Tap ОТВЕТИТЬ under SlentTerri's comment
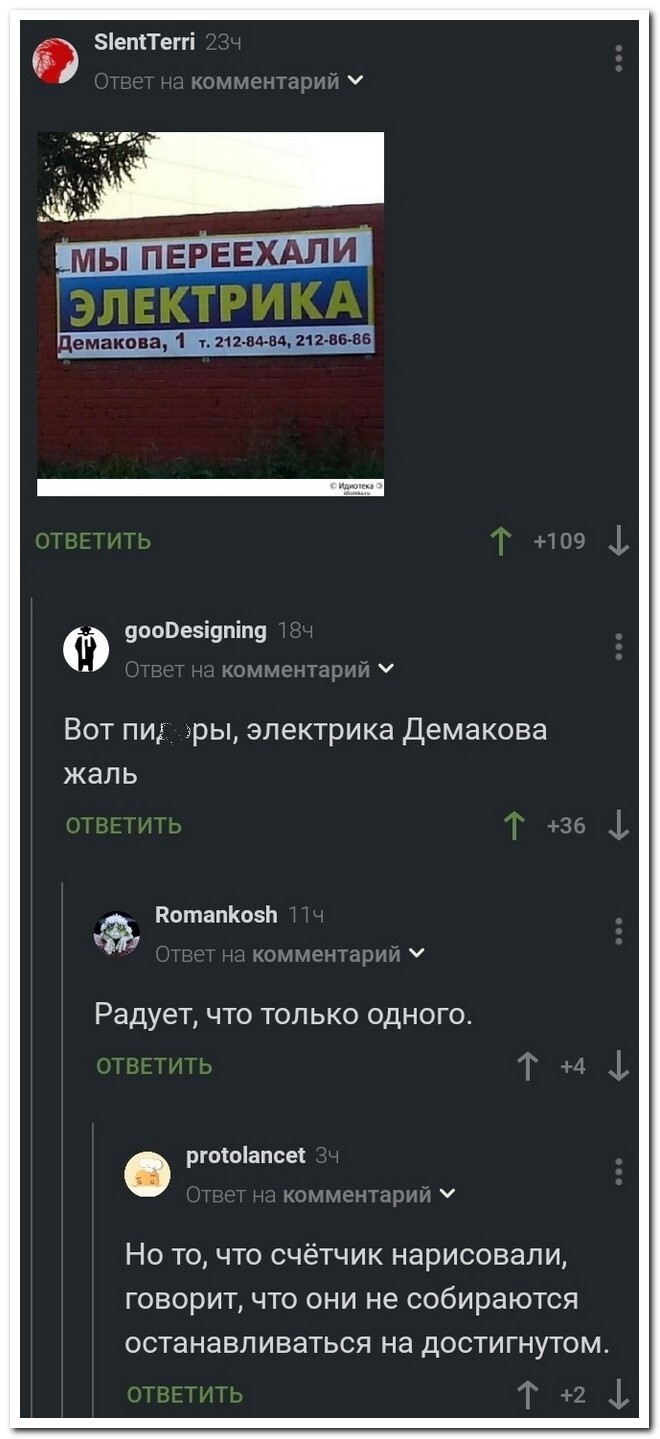The image size is (660, 1439). pos(93,541)
